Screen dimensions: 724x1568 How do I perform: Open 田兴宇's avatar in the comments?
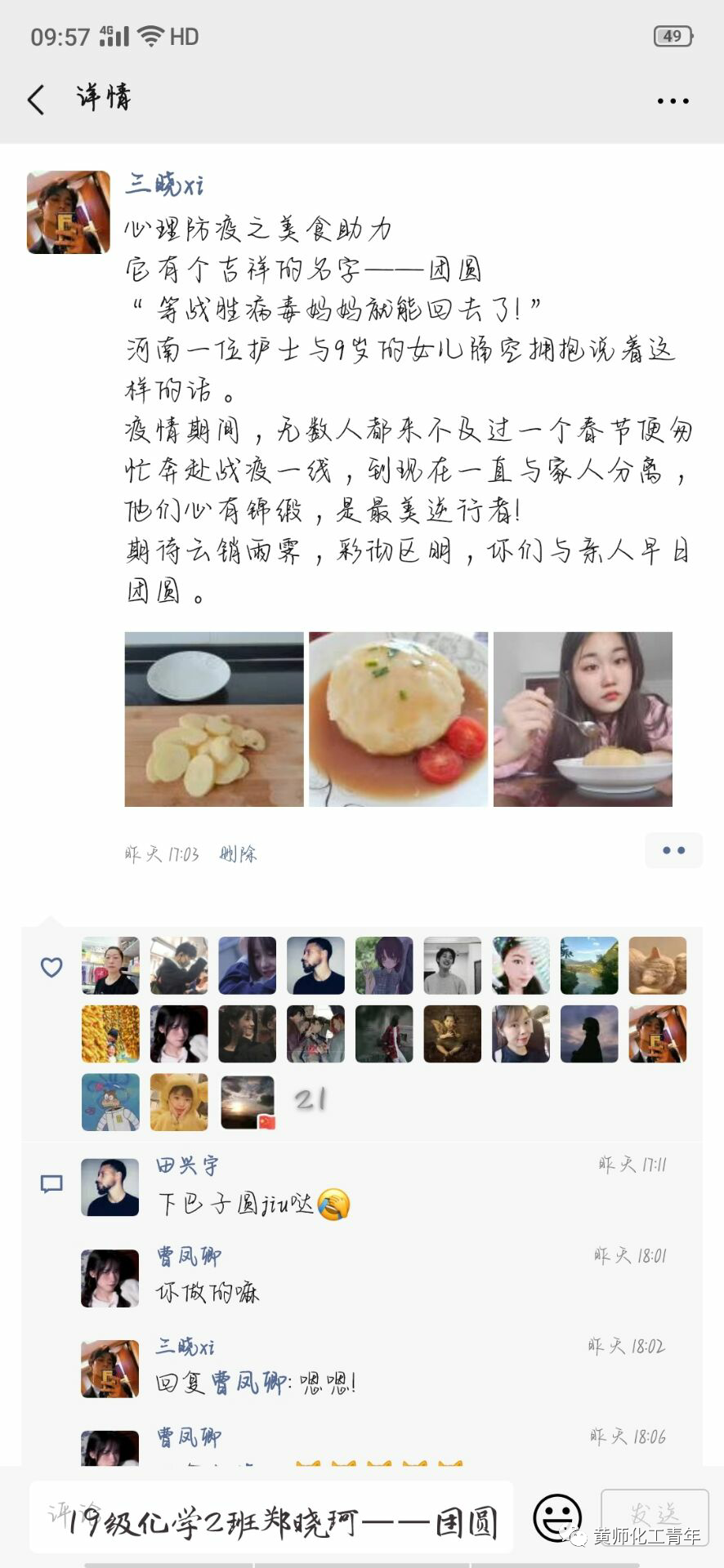[110, 1187]
